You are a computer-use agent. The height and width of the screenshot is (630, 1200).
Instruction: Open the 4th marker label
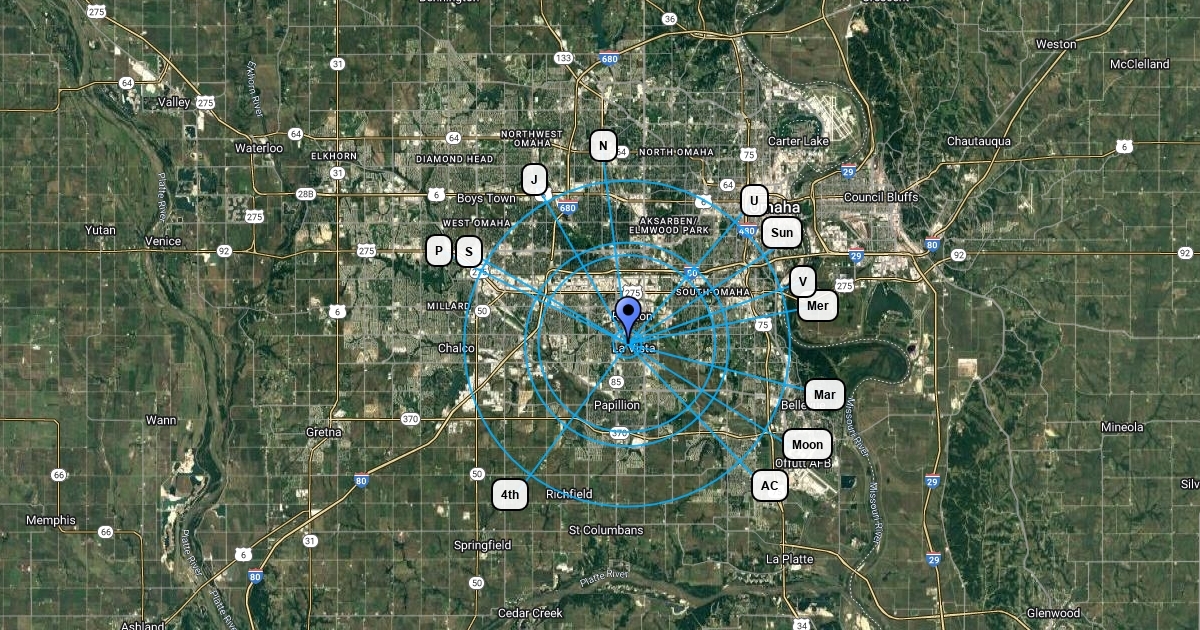tap(510, 494)
